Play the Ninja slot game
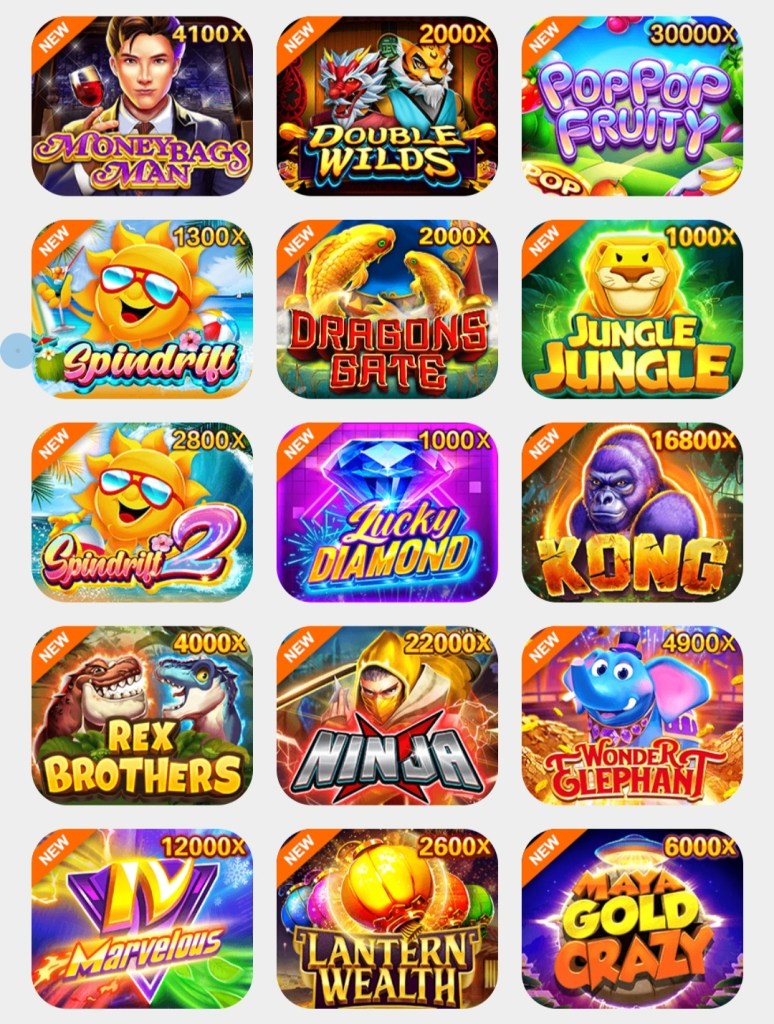 tap(387, 715)
